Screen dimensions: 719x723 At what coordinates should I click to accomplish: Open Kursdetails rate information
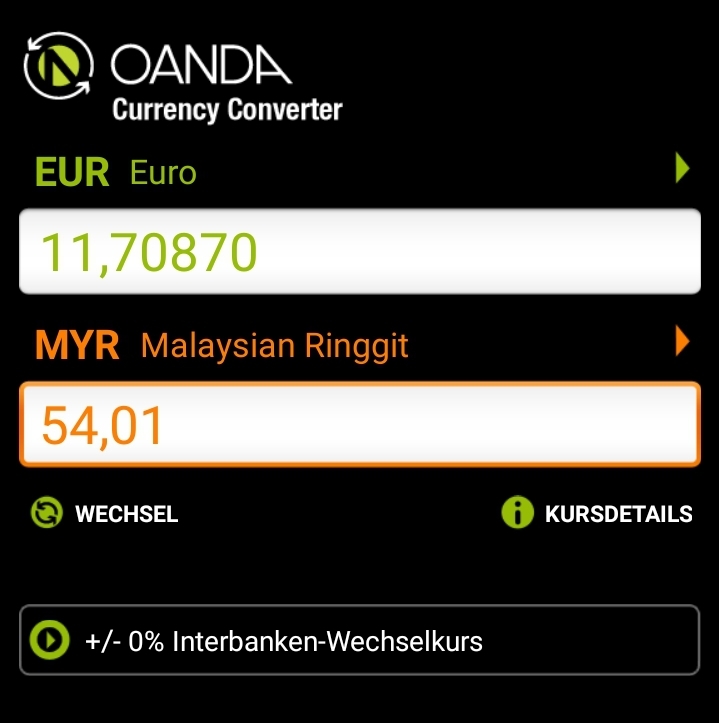tap(597, 514)
